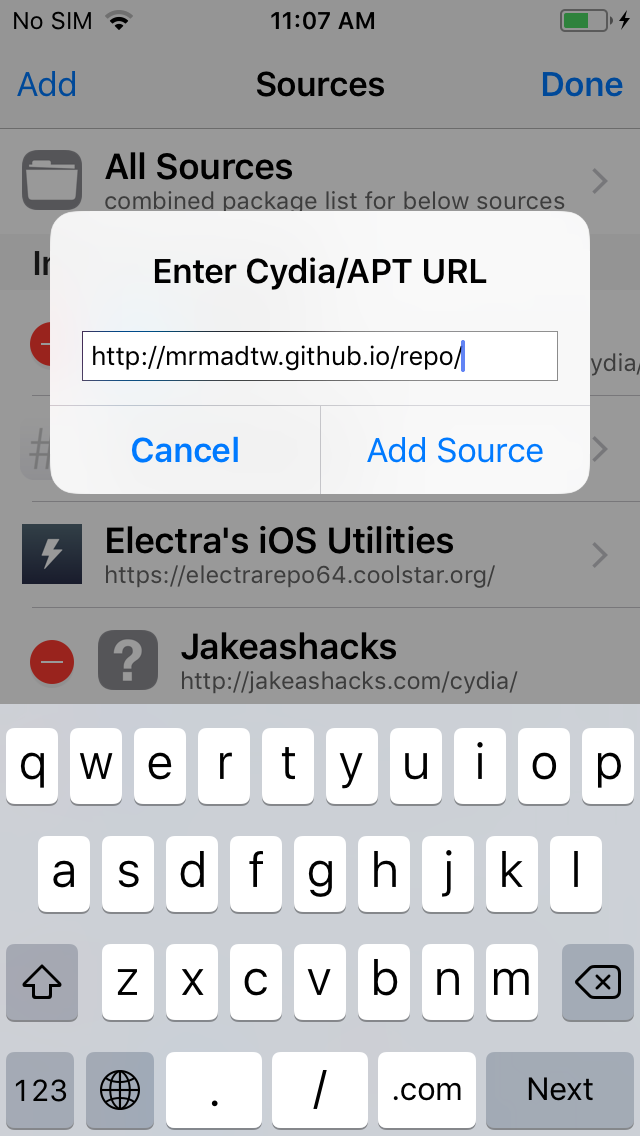Tap the shift key
The image size is (640, 1136).
[x=42, y=982]
